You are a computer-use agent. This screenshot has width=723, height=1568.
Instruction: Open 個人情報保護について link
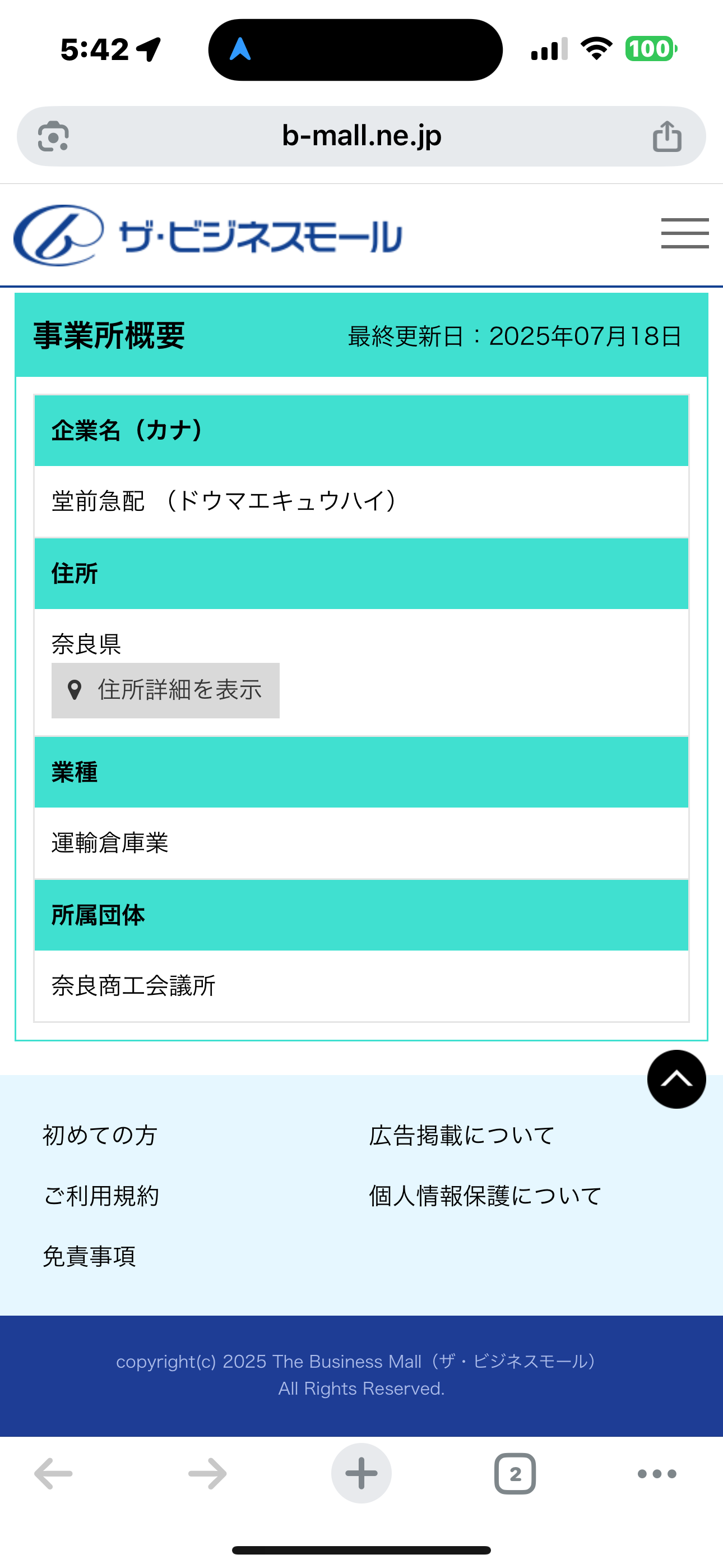pyautogui.click(x=485, y=1196)
